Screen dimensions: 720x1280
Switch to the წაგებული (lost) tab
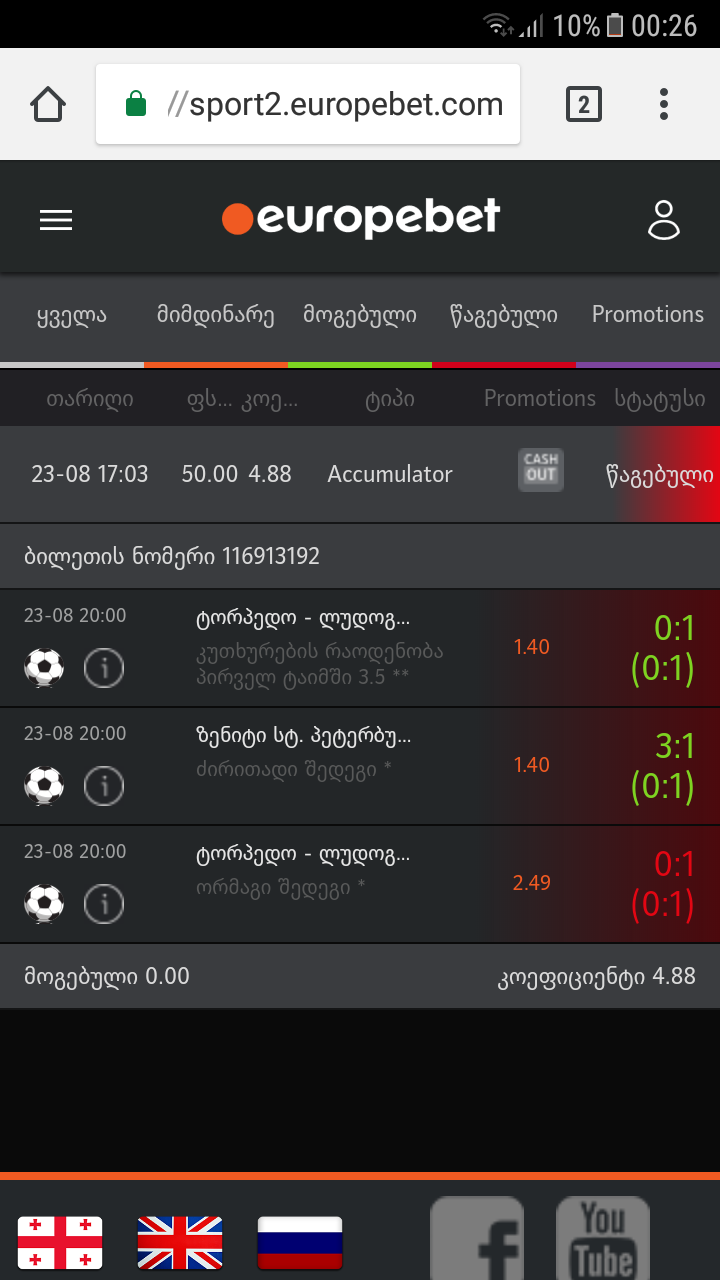click(x=503, y=313)
